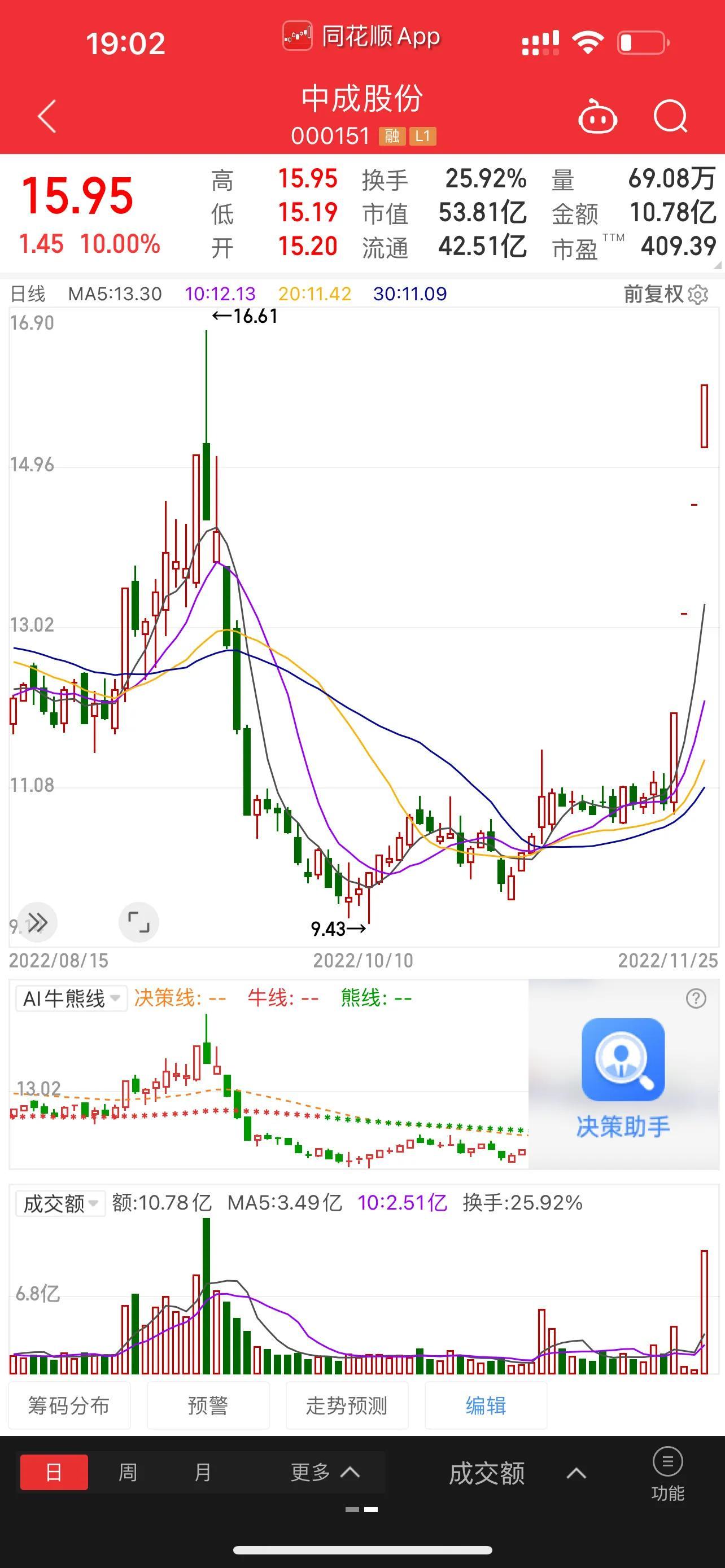Select 日 daily chart tab
This screenshot has width=725, height=1568.
click(x=54, y=1473)
